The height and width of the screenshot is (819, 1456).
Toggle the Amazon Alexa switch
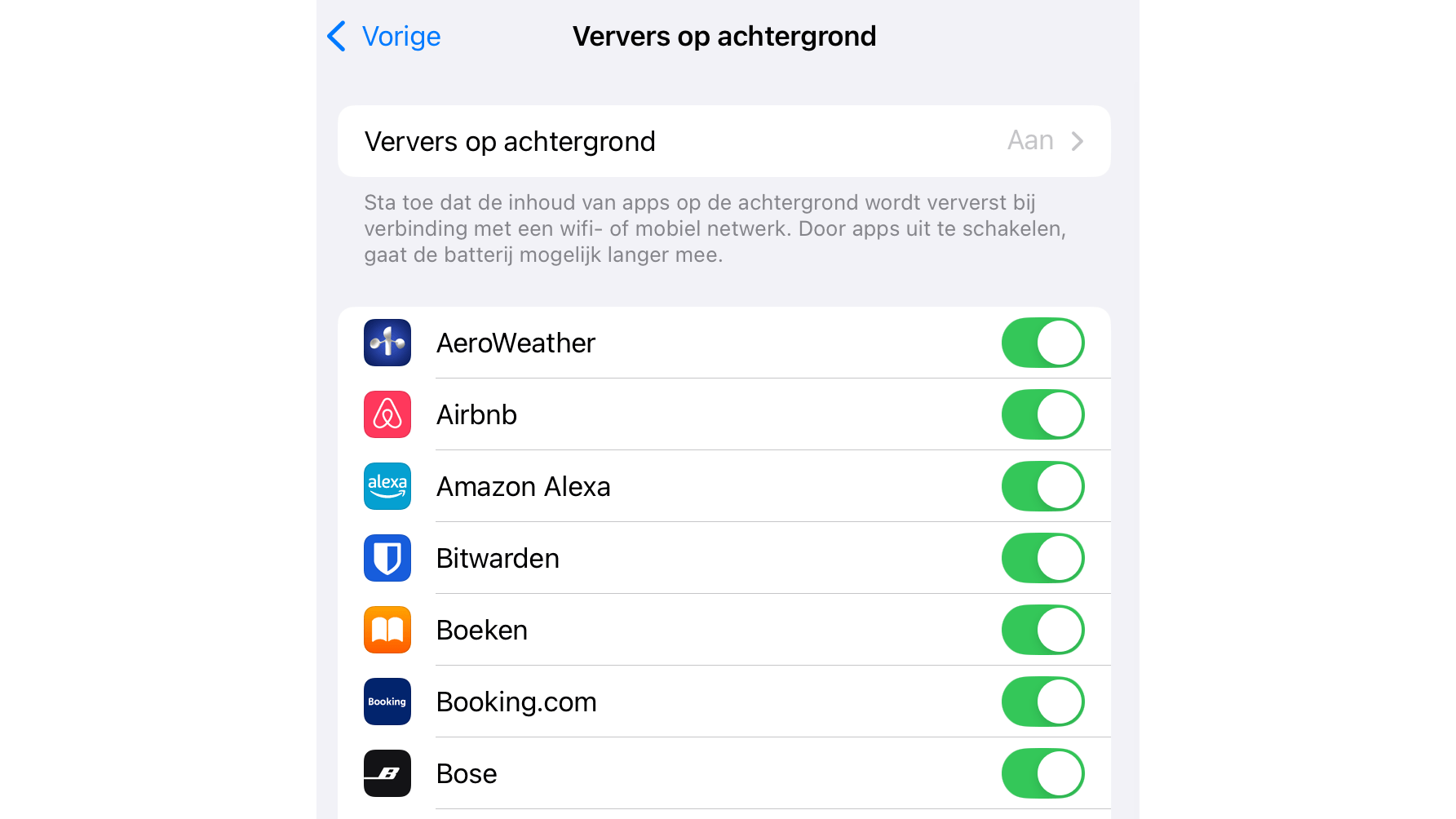1042,486
